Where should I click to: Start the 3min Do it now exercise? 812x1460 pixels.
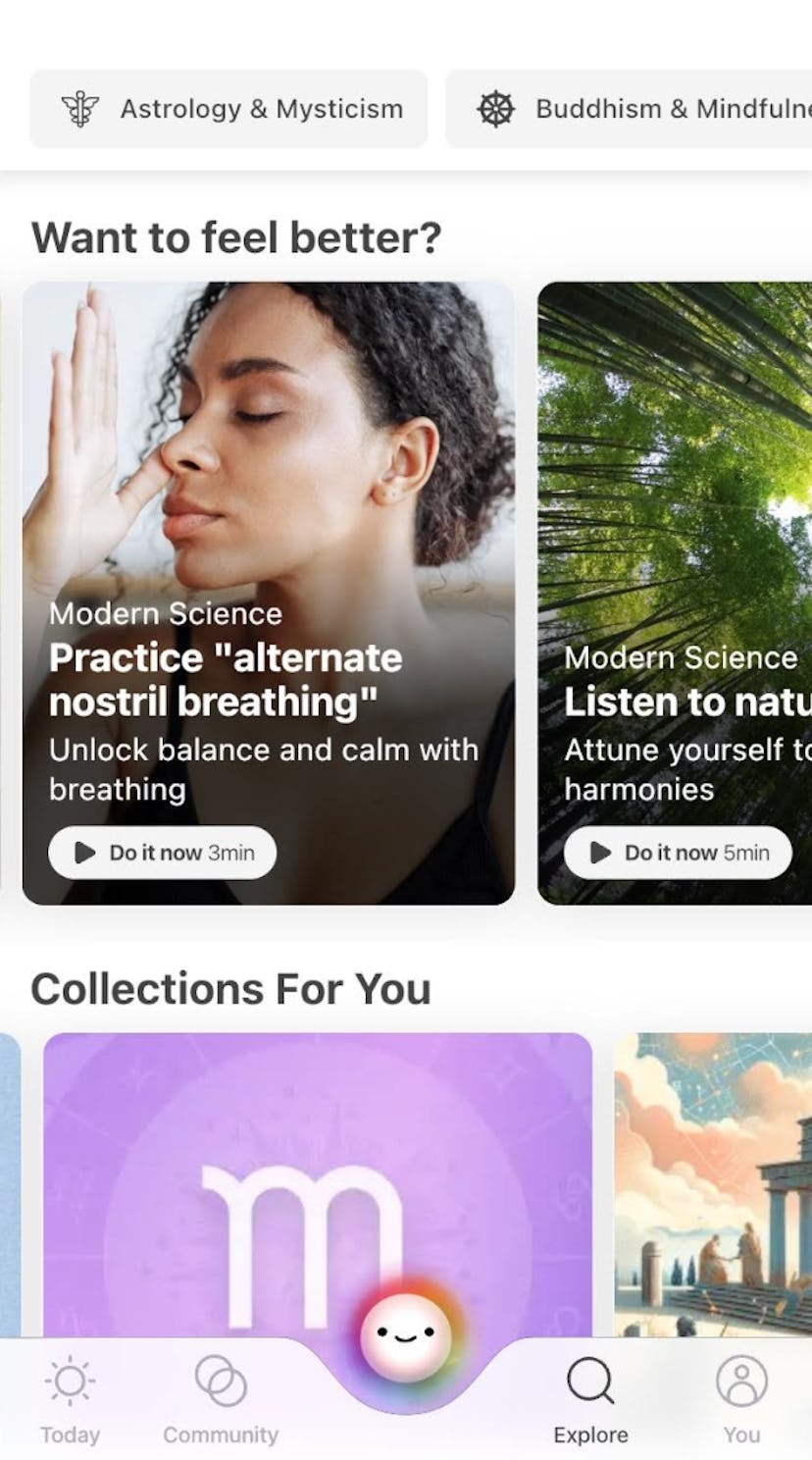coord(163,853)
